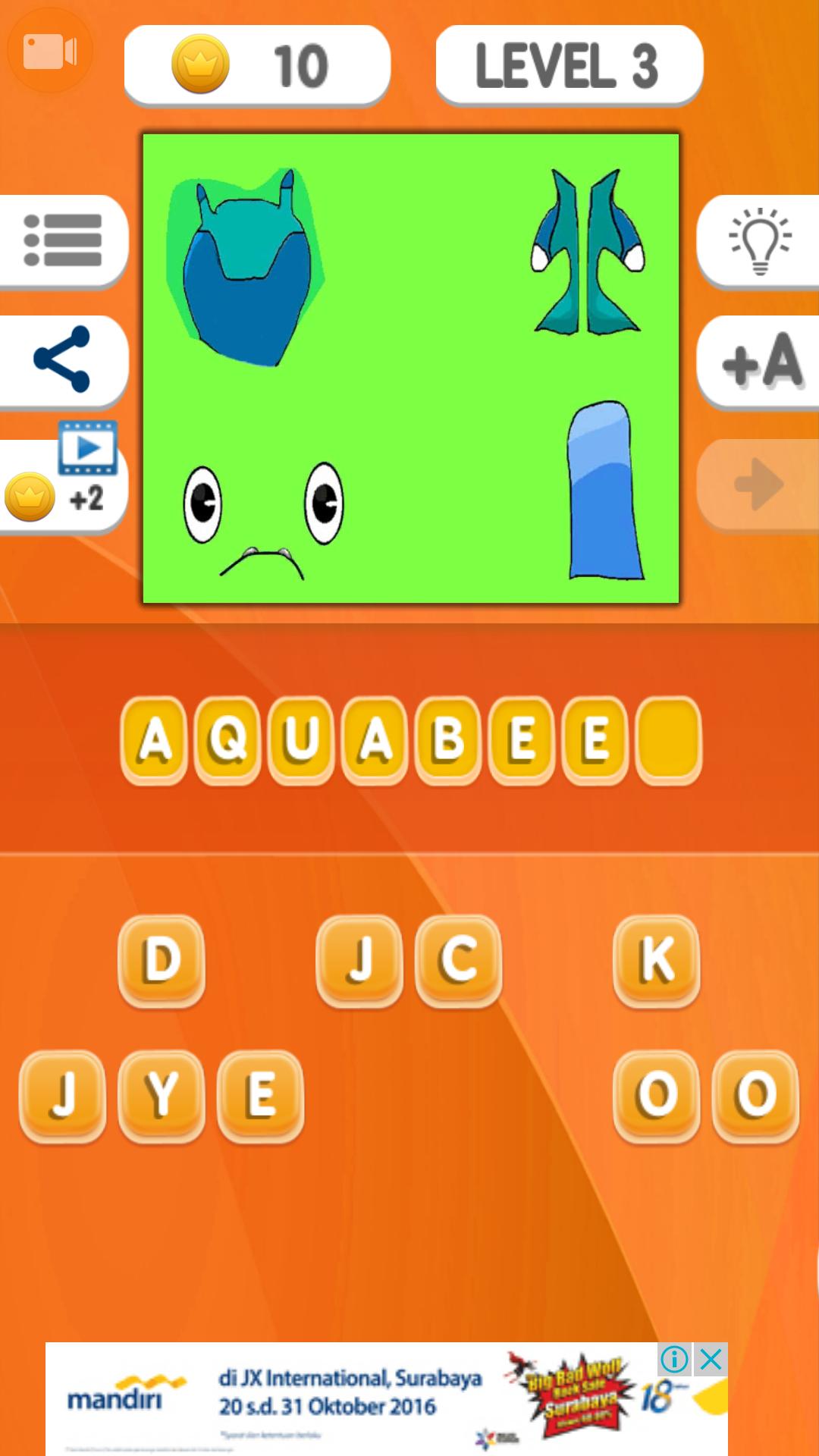Viewport: 819px width, 1456px height.
Task: Open the coin balance counter
Action: point(257,65)
